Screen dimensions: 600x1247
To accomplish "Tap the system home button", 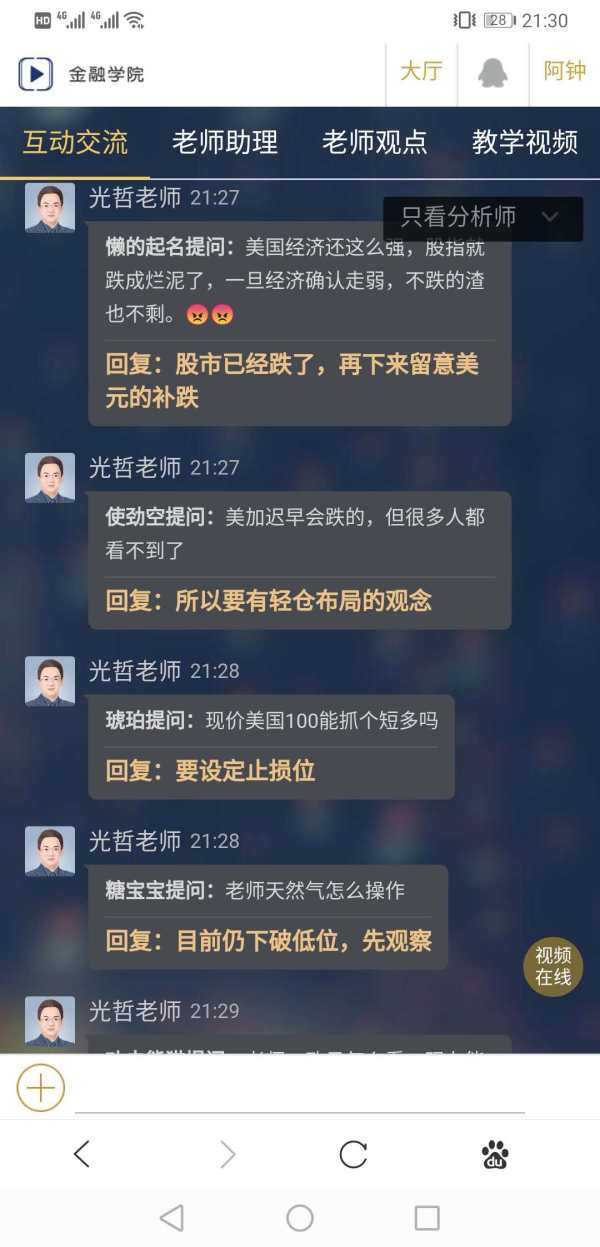I will tap(300, 1217).
